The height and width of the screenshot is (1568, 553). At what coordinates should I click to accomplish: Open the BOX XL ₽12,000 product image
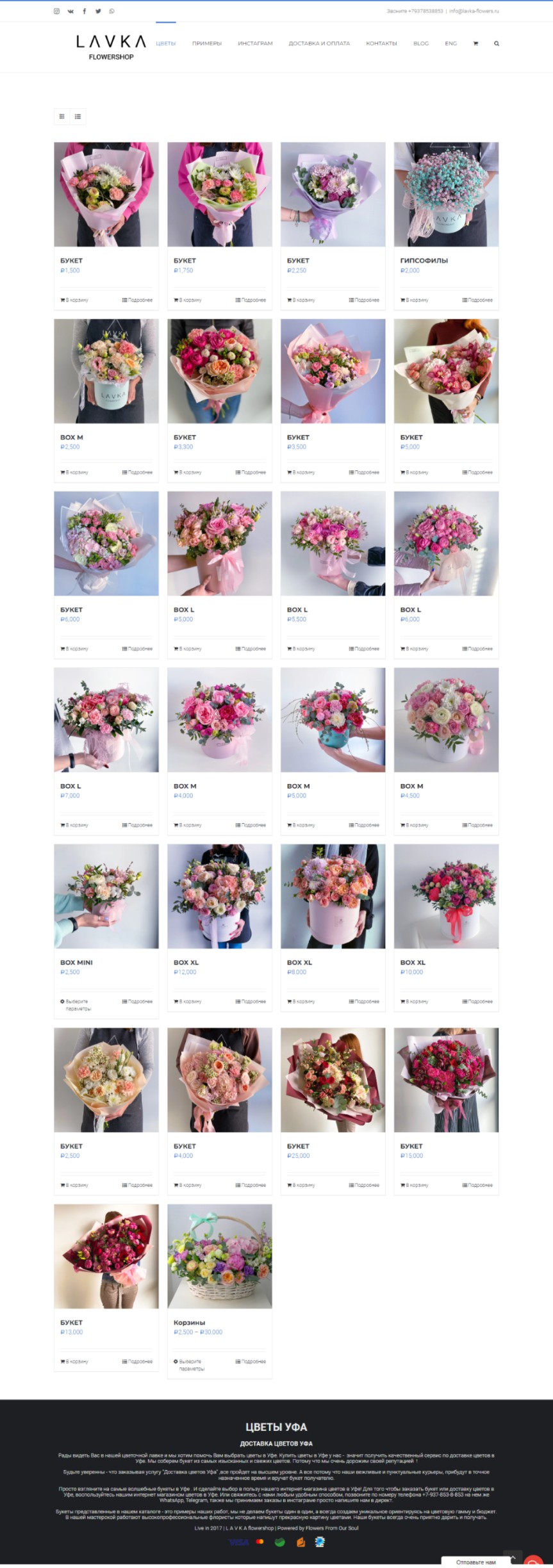pyautogui.click(x=219, y=895)
